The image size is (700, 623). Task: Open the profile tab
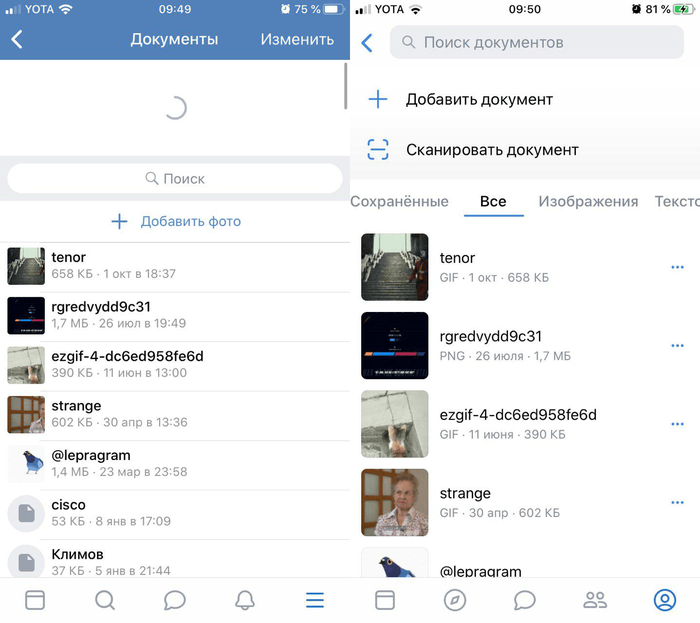pyautogui.click(x=665, y=600)
